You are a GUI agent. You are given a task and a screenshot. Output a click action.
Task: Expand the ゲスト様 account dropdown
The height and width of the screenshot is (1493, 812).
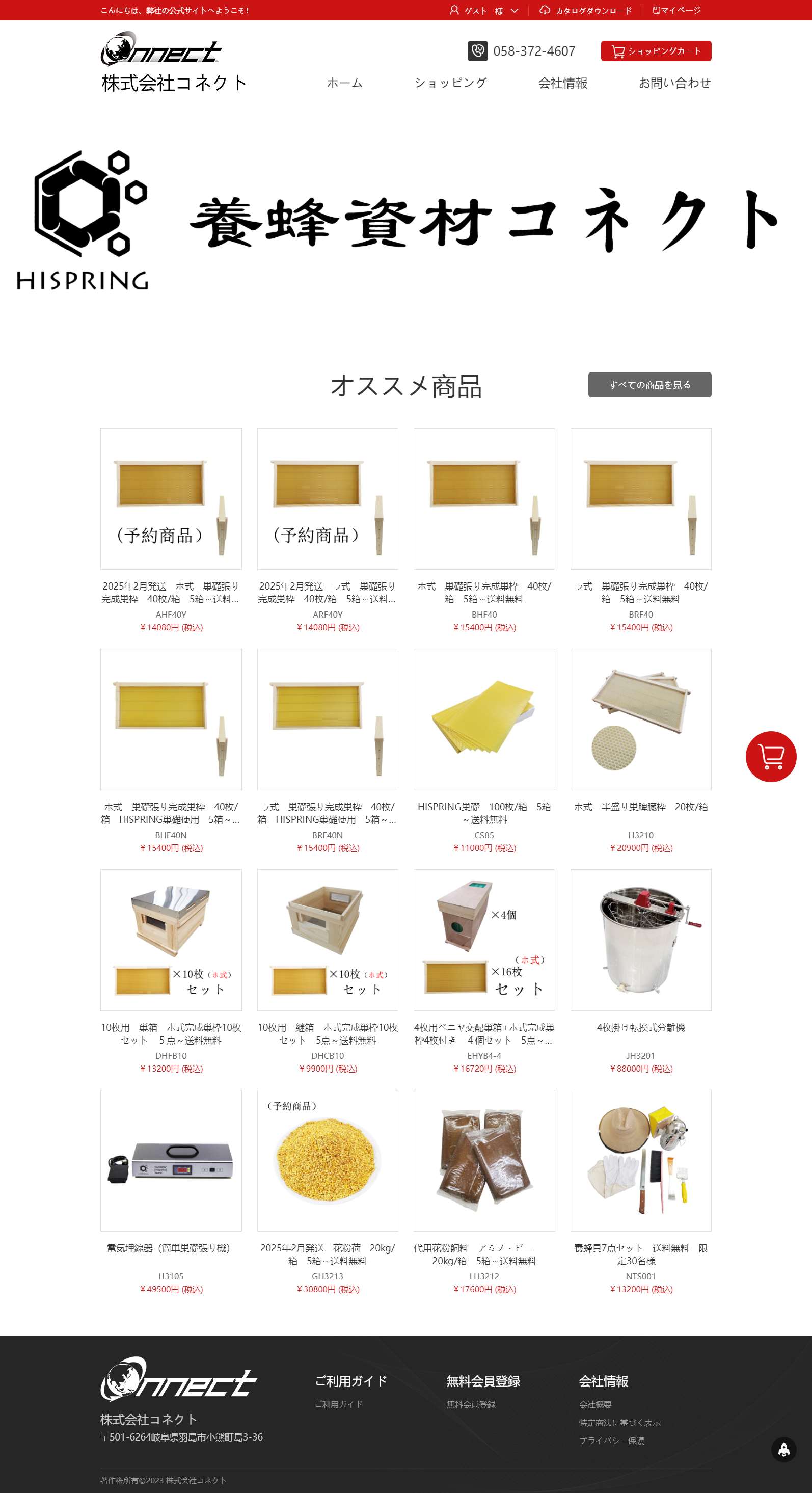(484, 10)
